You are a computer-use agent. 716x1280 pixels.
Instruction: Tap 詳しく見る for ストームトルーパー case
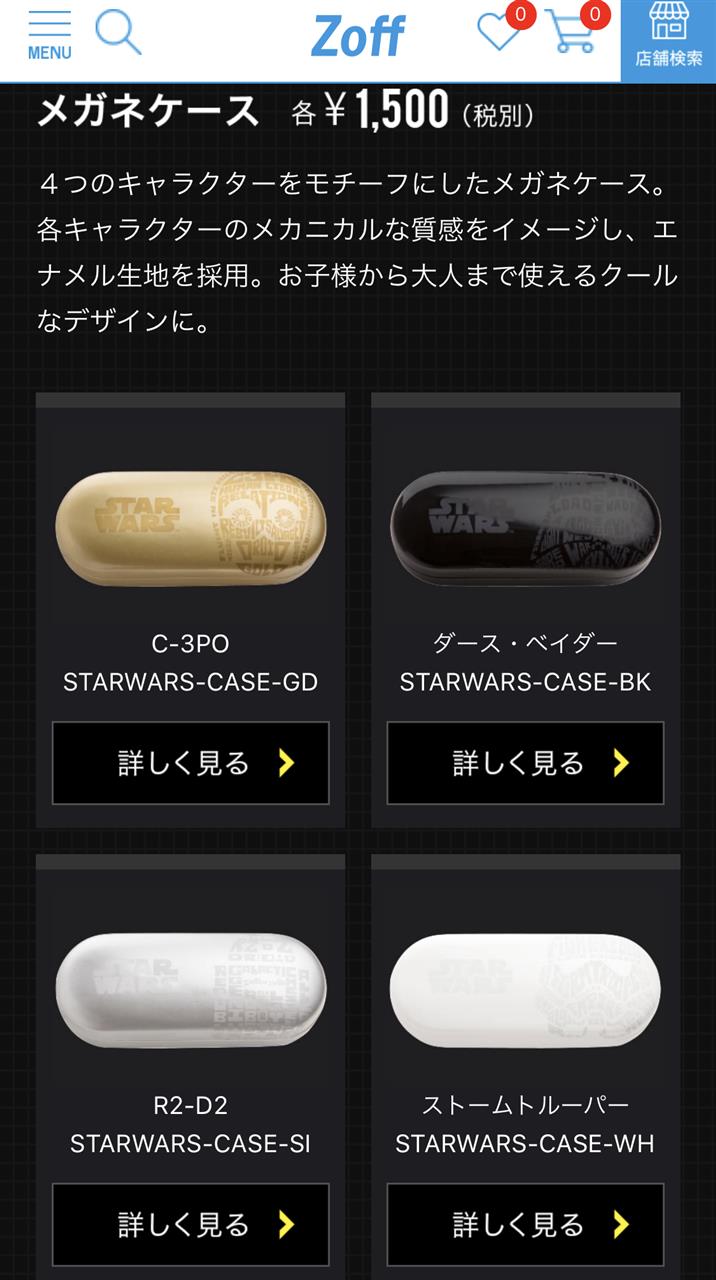click(x=525, y=1224)
